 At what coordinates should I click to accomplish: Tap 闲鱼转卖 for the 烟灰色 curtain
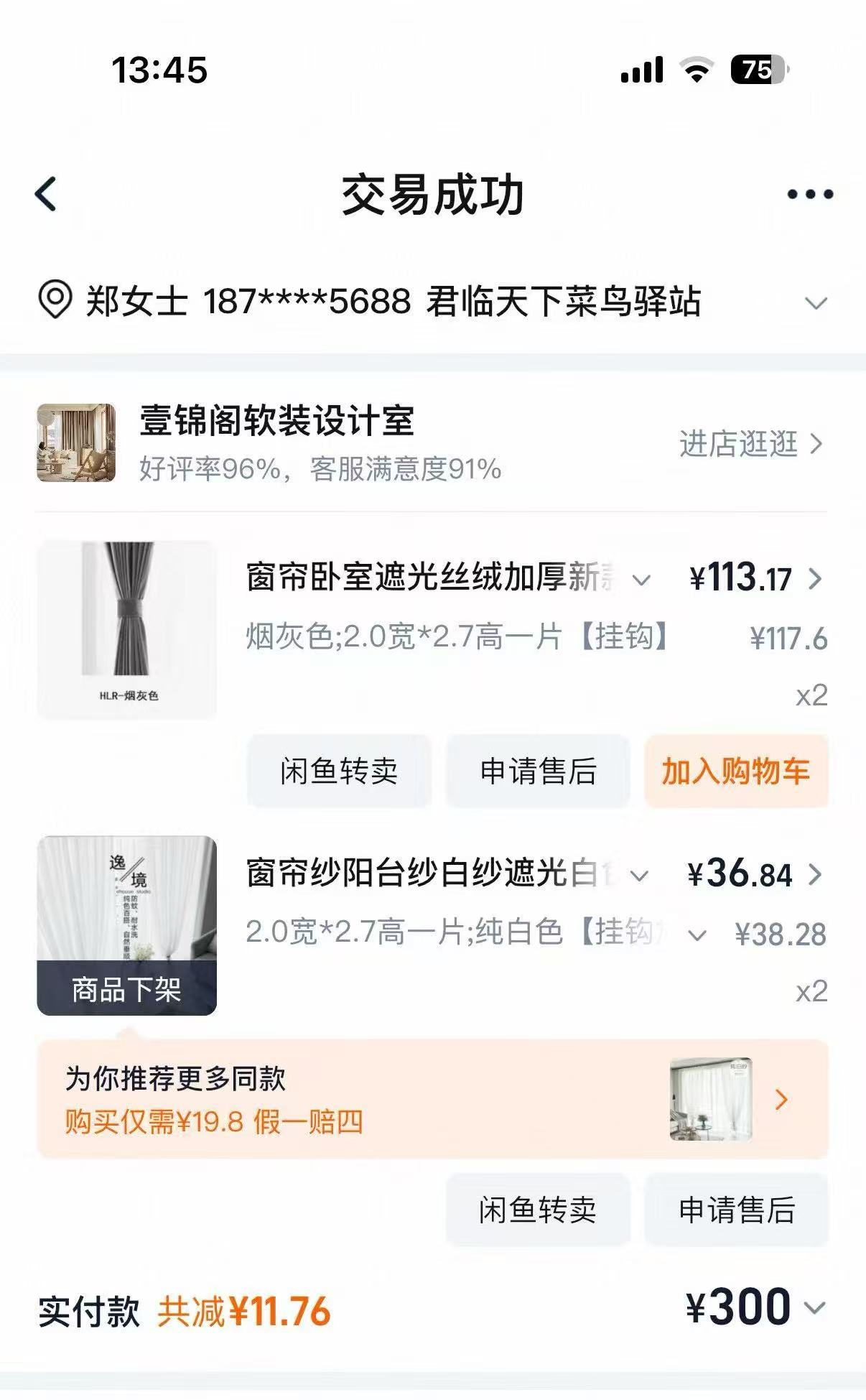click(x=339, y=771)
